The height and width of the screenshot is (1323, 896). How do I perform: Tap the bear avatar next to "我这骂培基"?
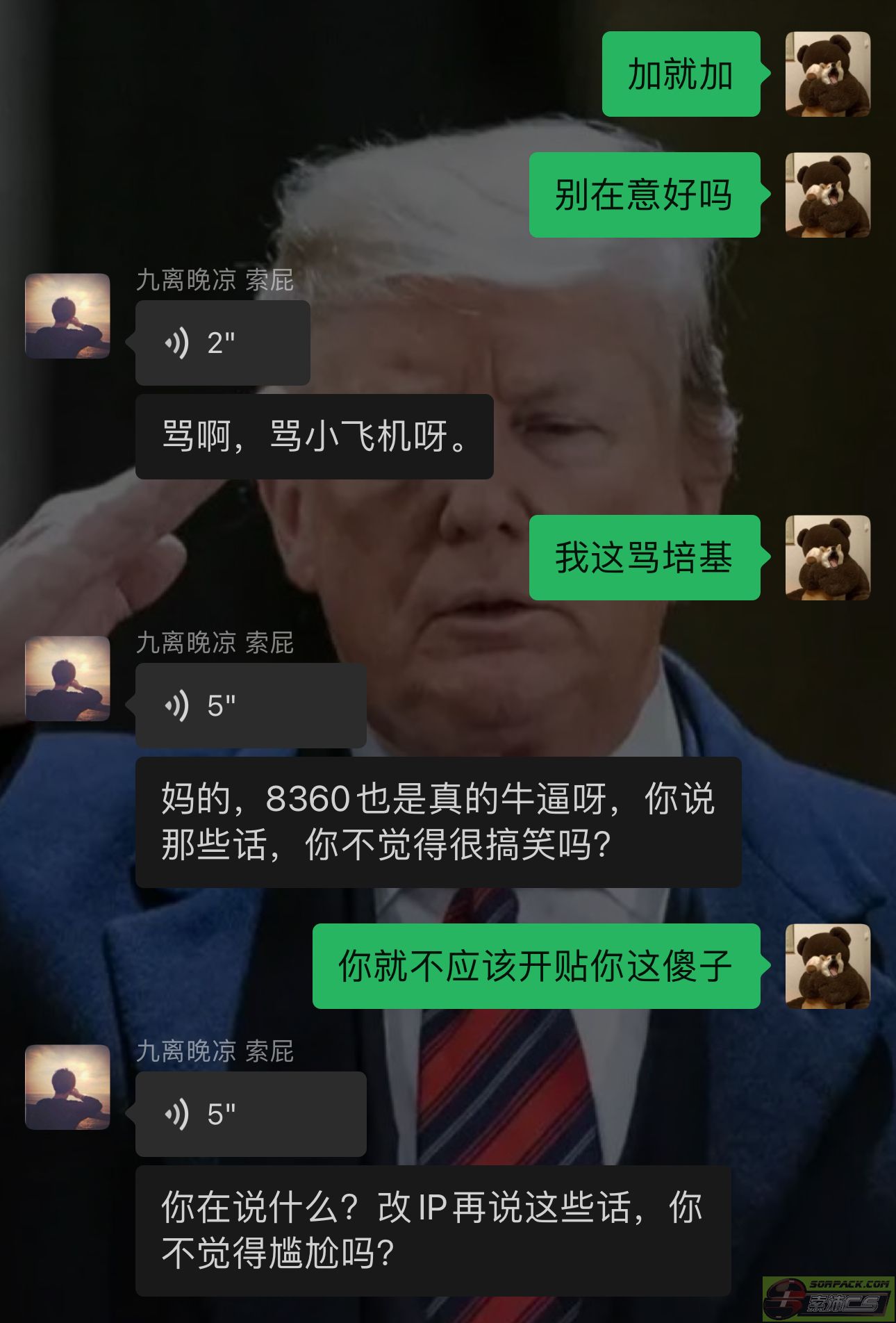coord(827,557)
